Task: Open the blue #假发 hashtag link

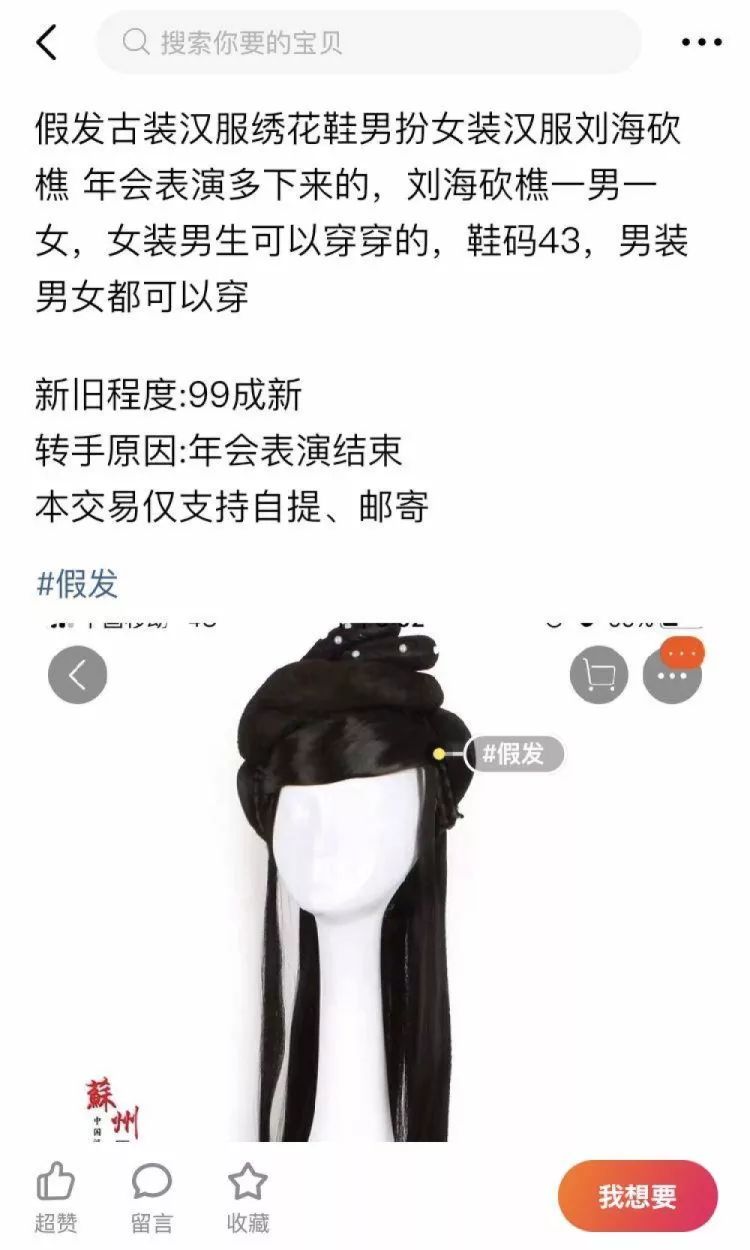Action: tap(77, 583)
